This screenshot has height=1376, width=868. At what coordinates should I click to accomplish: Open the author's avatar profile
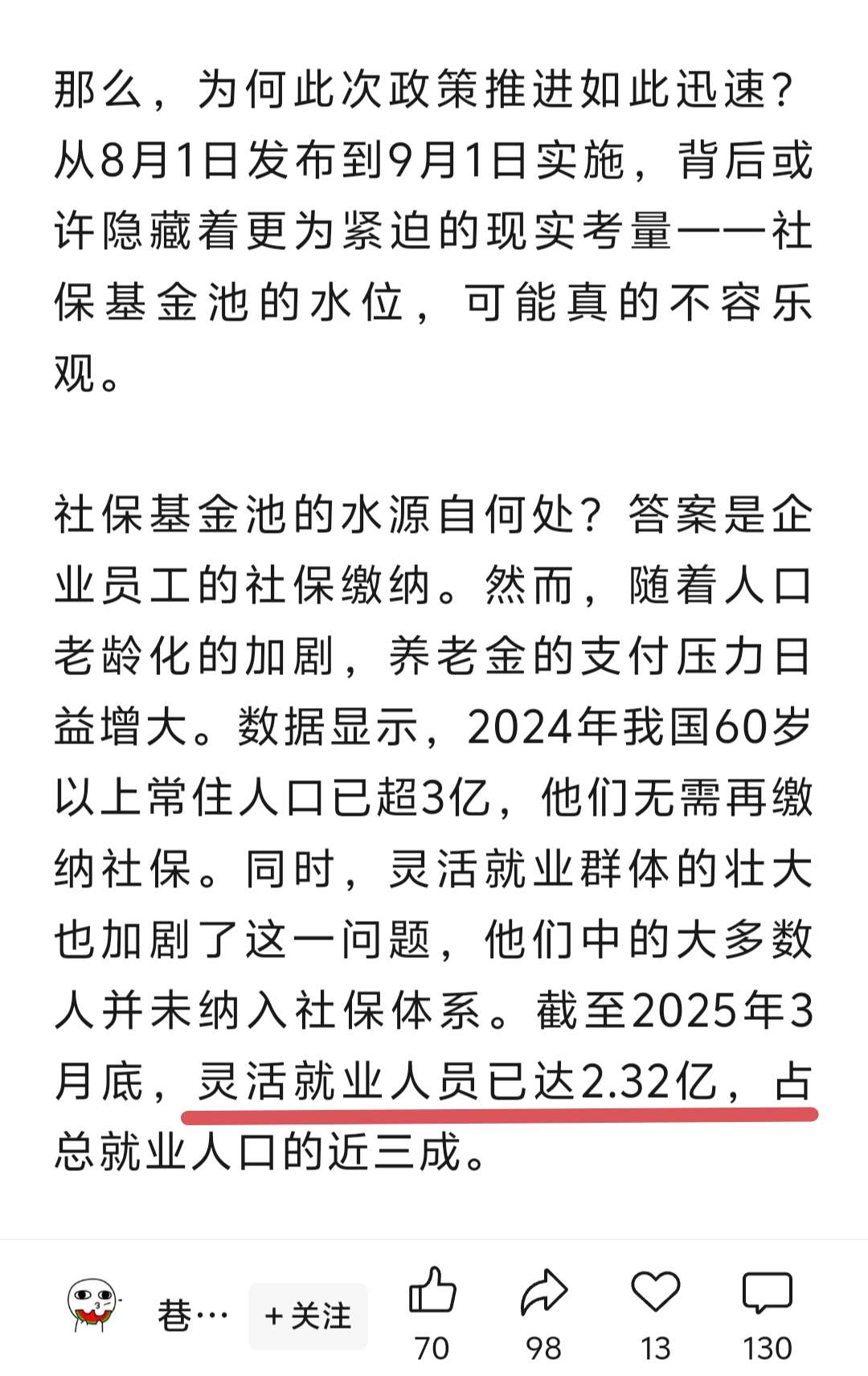click(92, 1305)
